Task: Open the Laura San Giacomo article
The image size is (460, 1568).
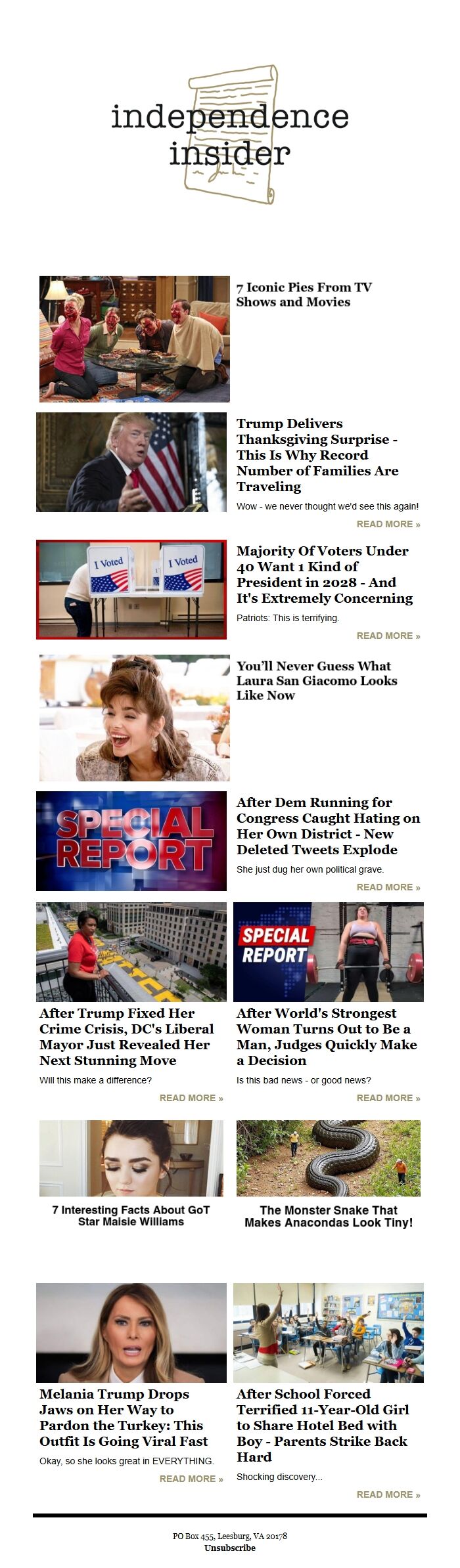Action: click(316, 680)
